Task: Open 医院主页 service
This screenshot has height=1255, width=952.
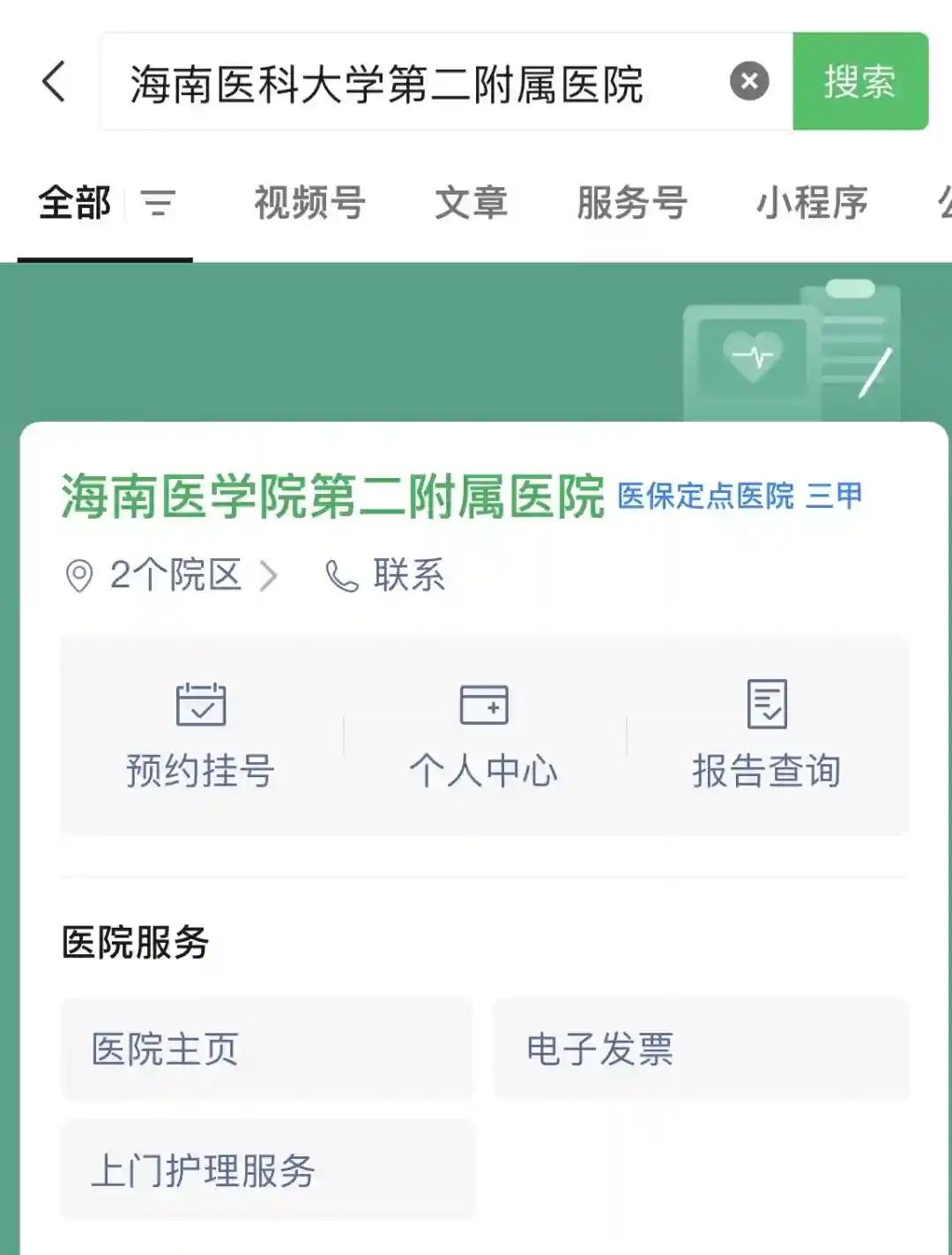Action: [266, 1049]
